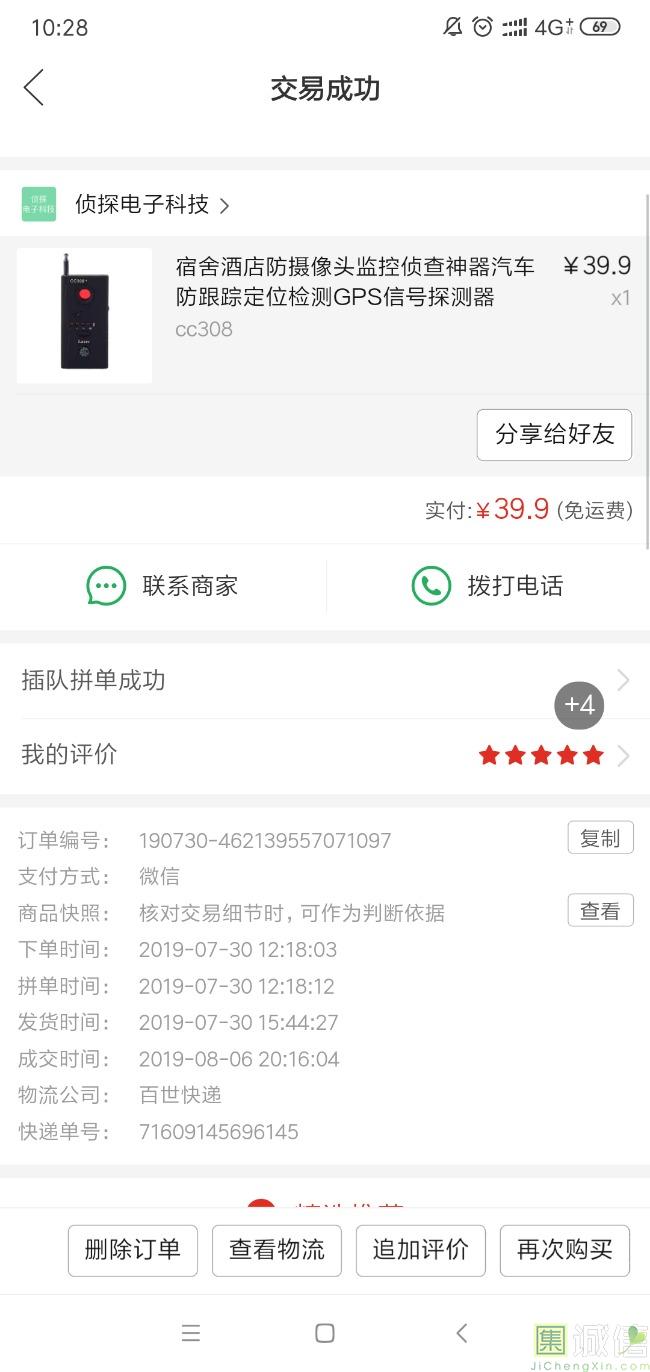This screenshot has height=1372, width=650.
Task: Delete this order with 删除订单
Action: 133,1250
